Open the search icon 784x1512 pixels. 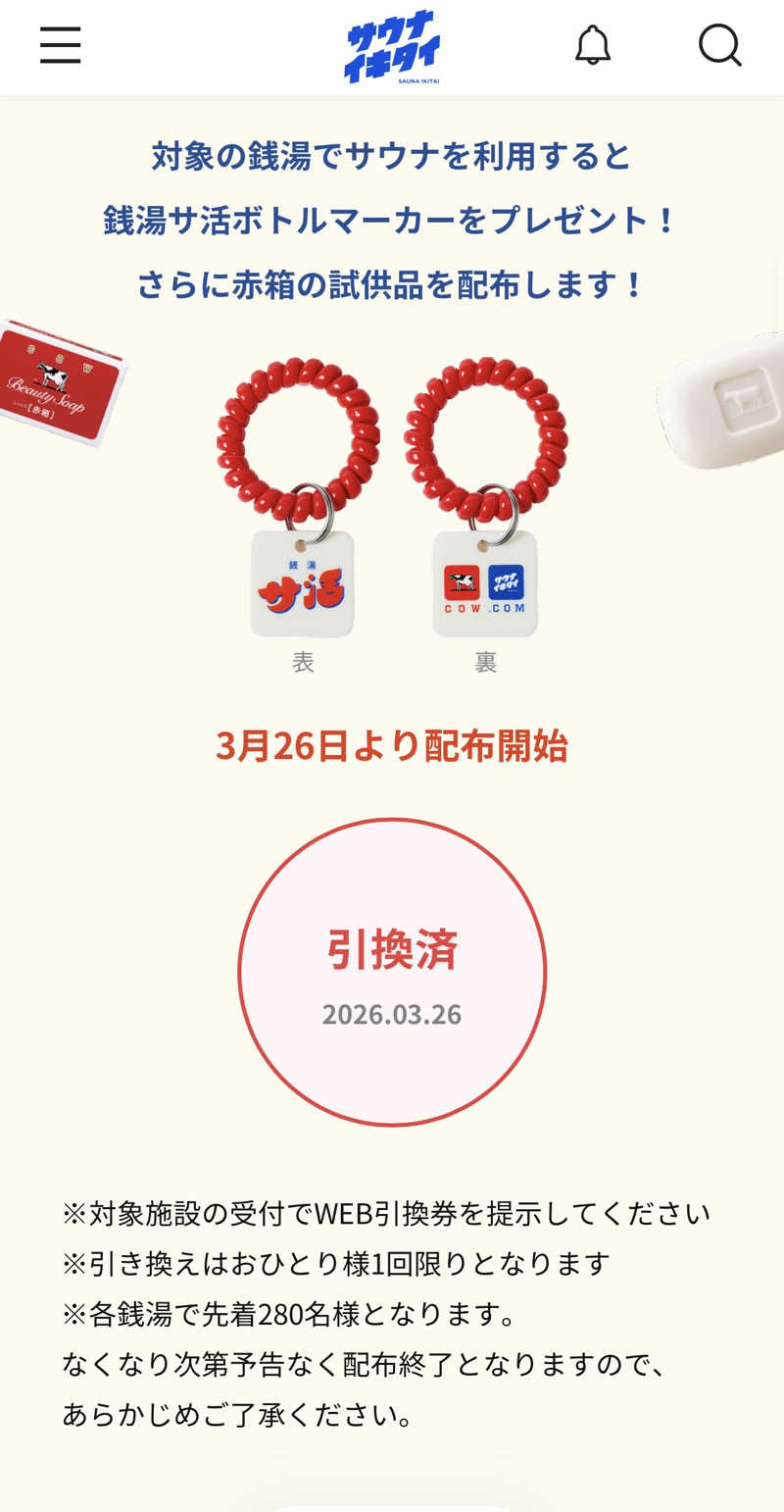pos(720,45)
